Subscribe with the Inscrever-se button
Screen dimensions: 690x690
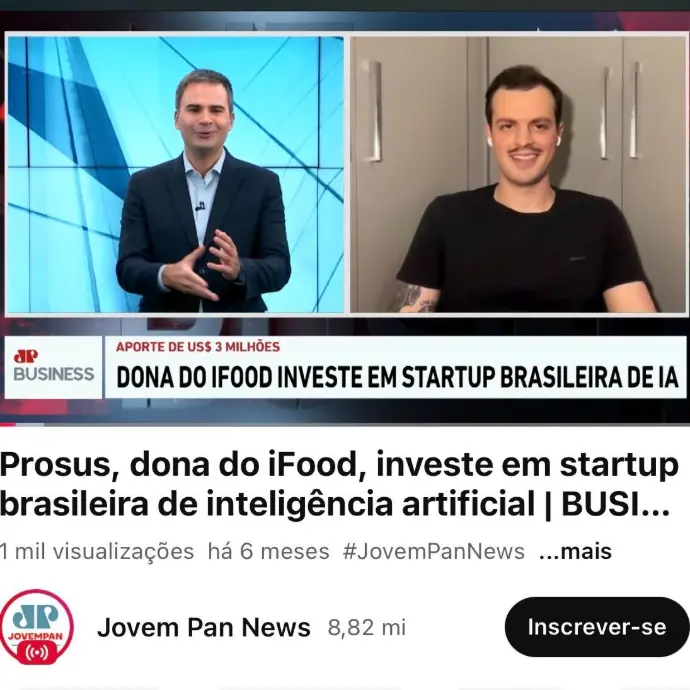596,627
